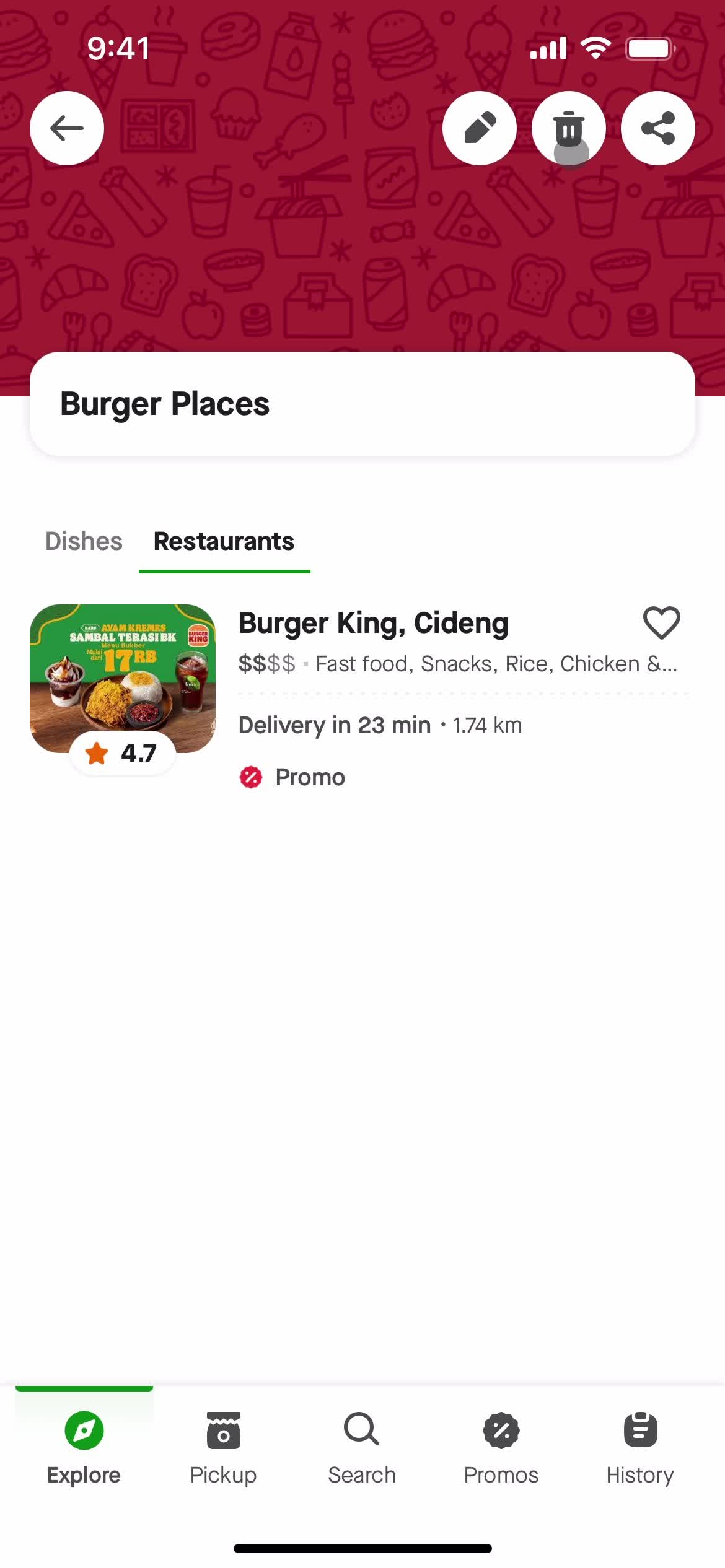Favorite Burger King with the heart toggle

[x=661, y=623]
